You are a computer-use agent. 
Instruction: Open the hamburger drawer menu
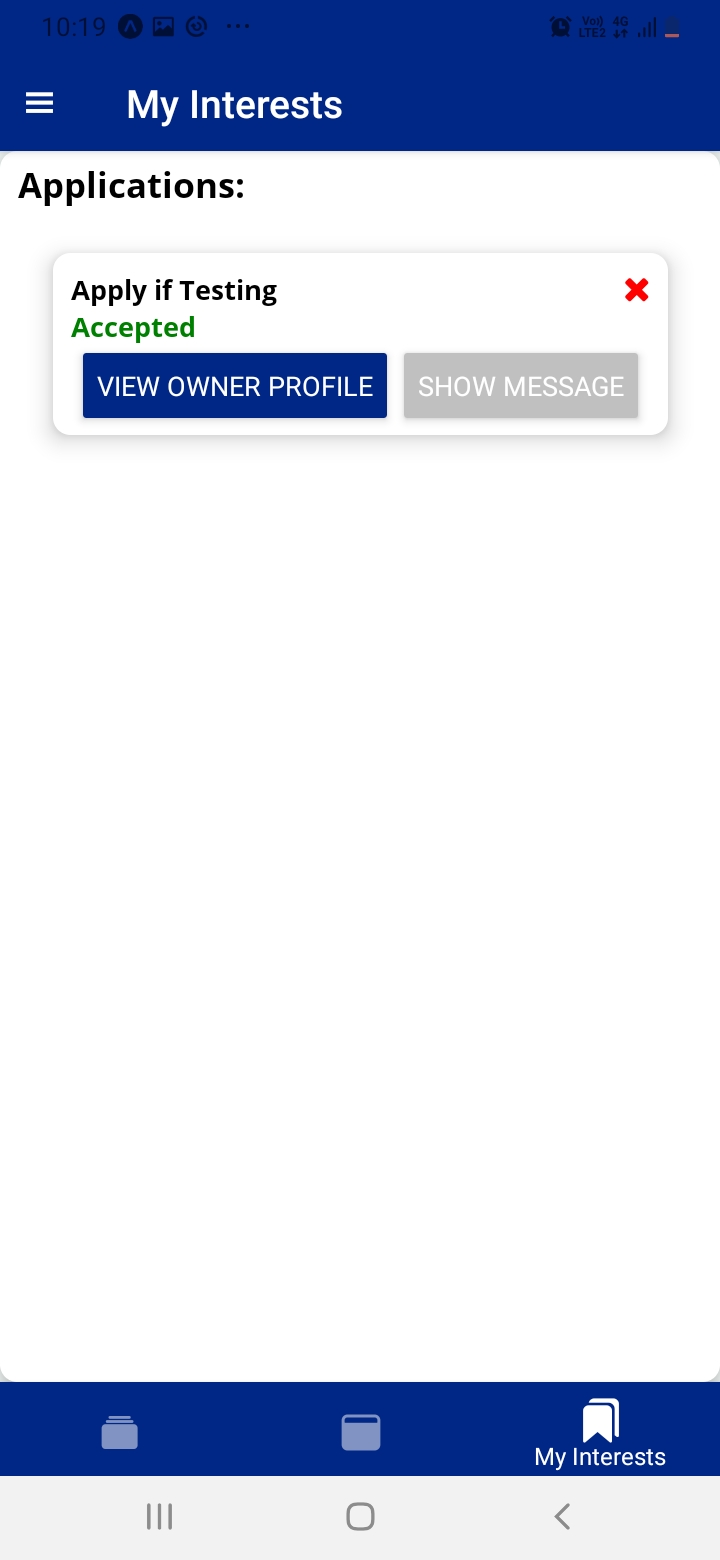point(39,103)
